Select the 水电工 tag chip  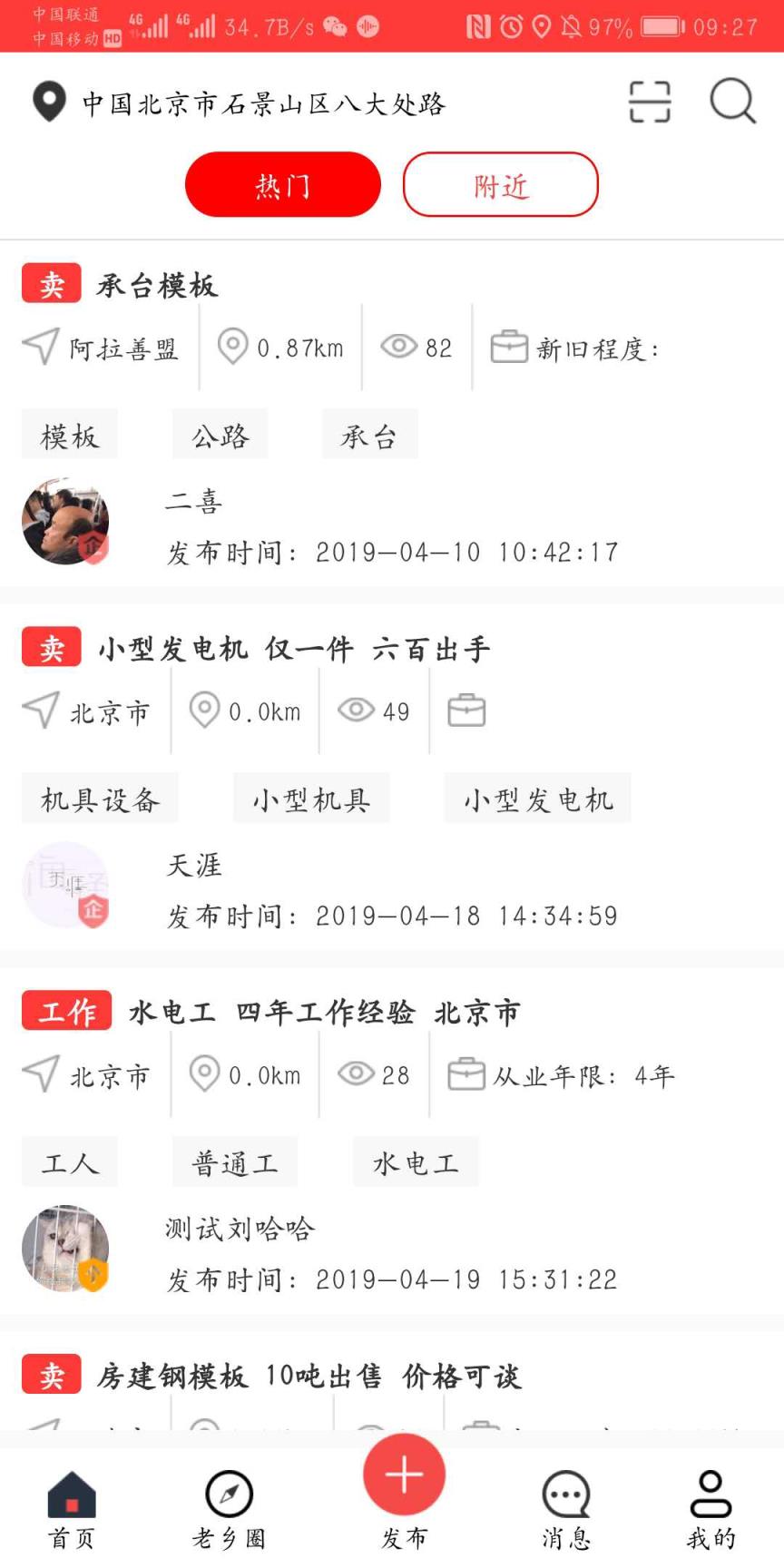(x=416, y=1161)
